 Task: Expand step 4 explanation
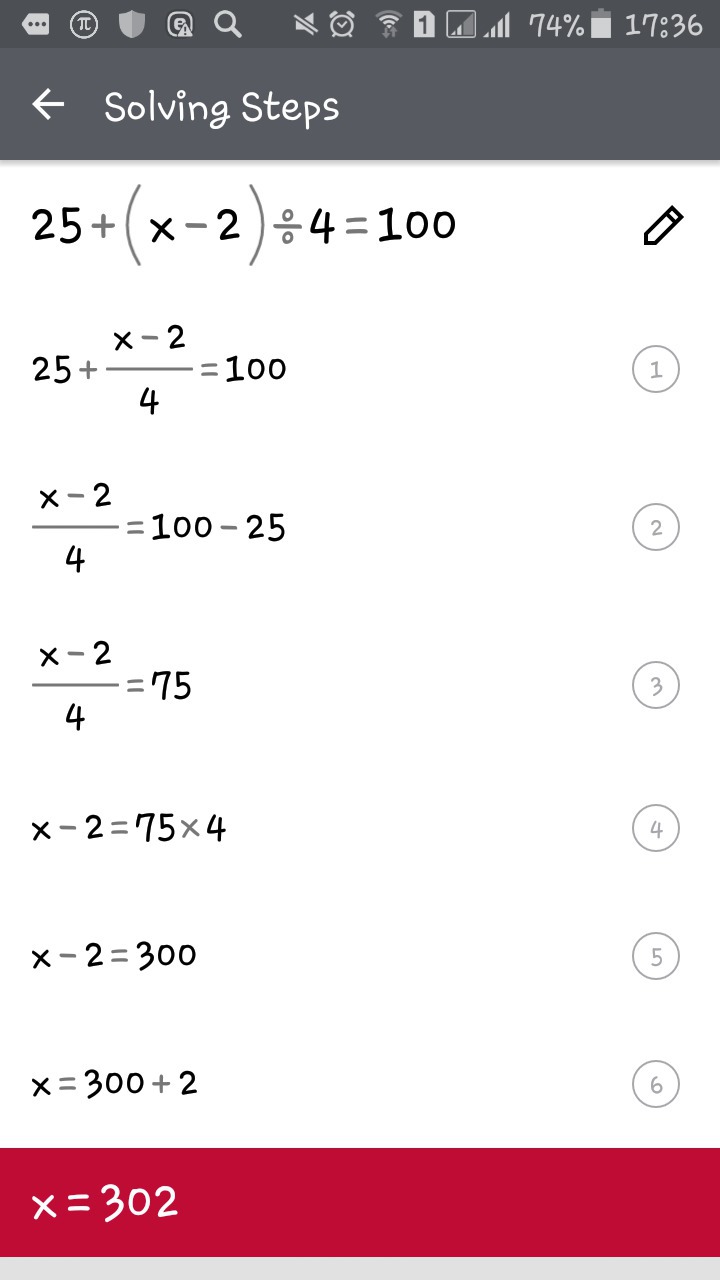pyautogui.click(x=656, y=828)
